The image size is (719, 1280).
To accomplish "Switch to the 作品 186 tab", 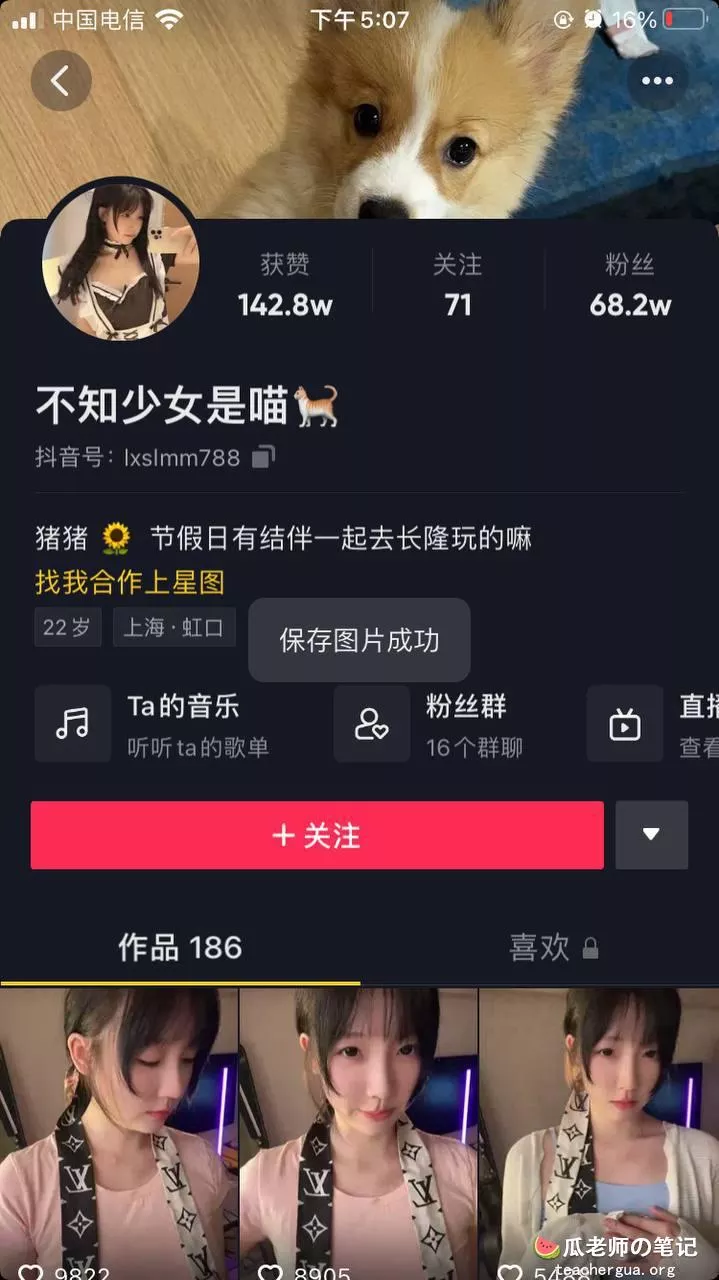I will click(180, 947).
